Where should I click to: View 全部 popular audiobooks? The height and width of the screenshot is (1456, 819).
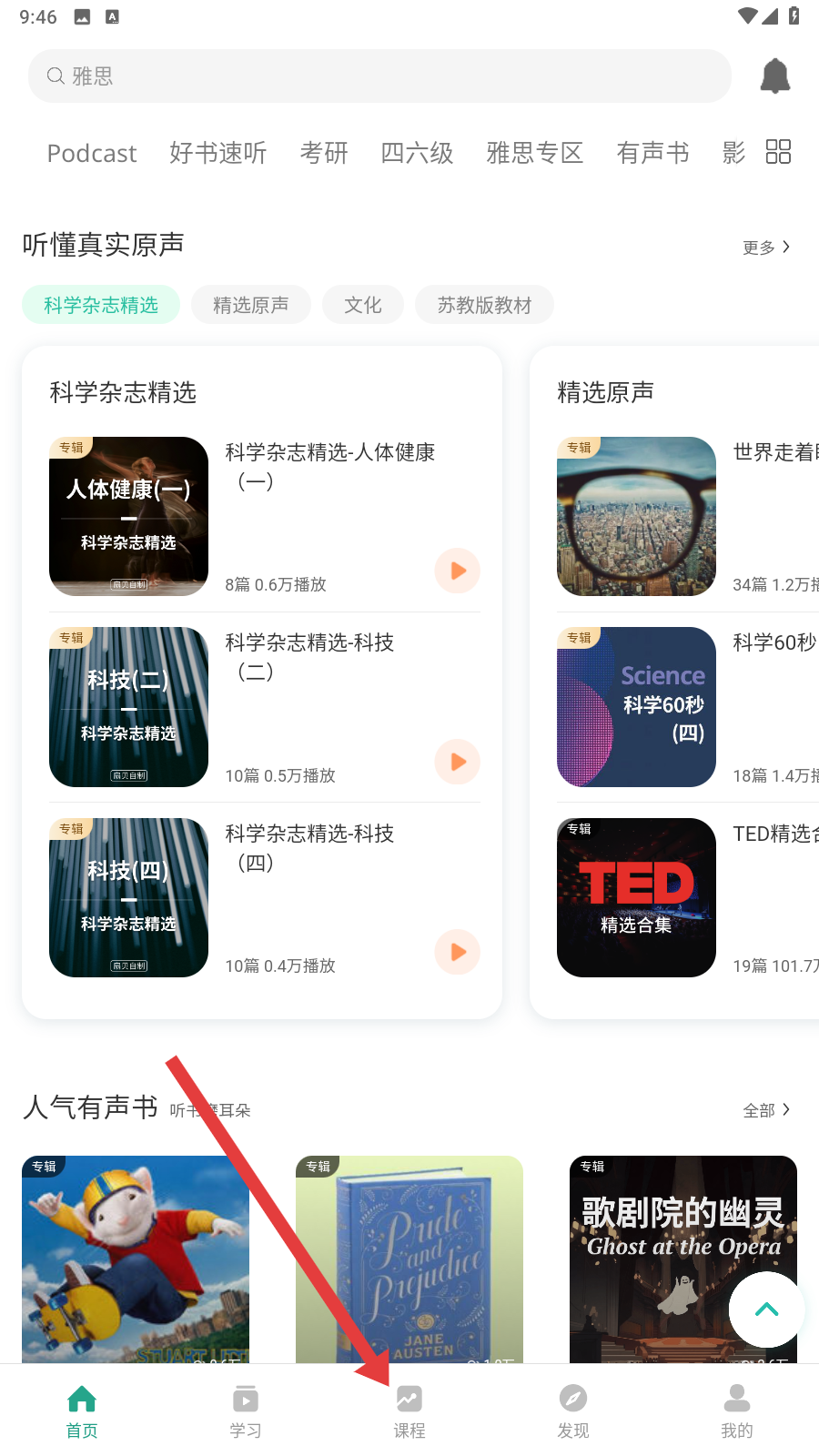point(766,1110)
